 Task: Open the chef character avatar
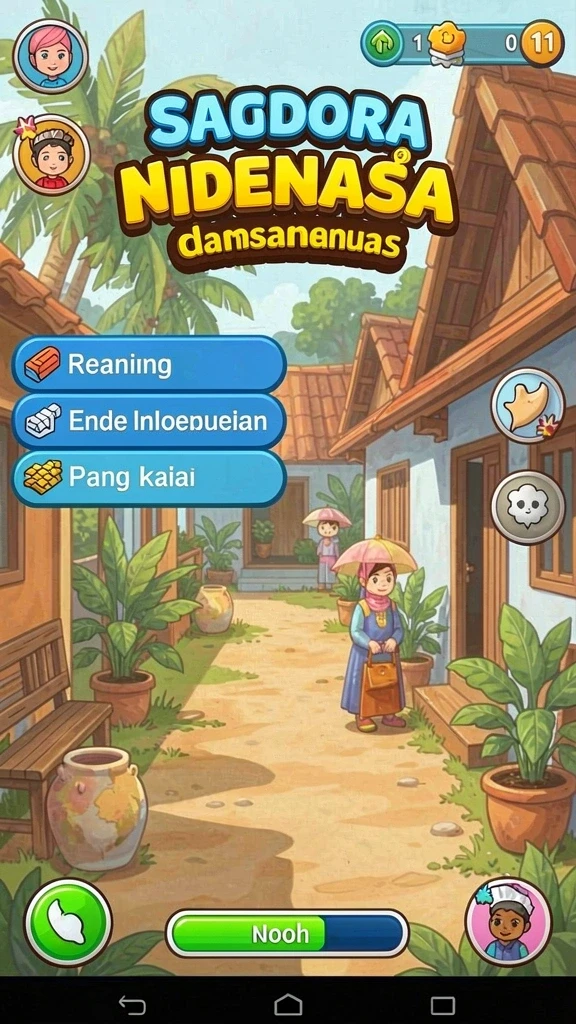(x=508, y=921)
